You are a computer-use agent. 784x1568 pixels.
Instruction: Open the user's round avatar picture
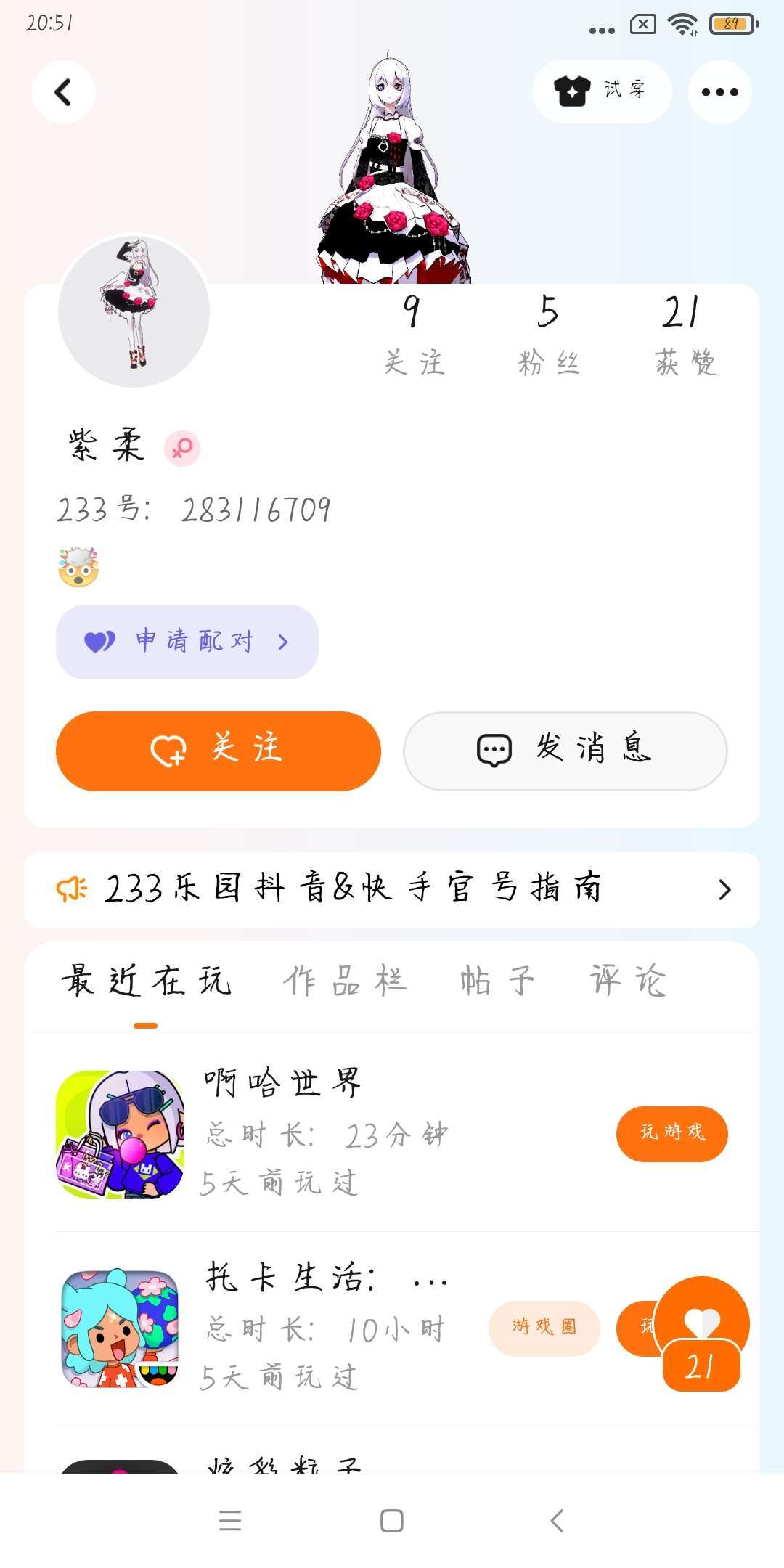[134, 311]
